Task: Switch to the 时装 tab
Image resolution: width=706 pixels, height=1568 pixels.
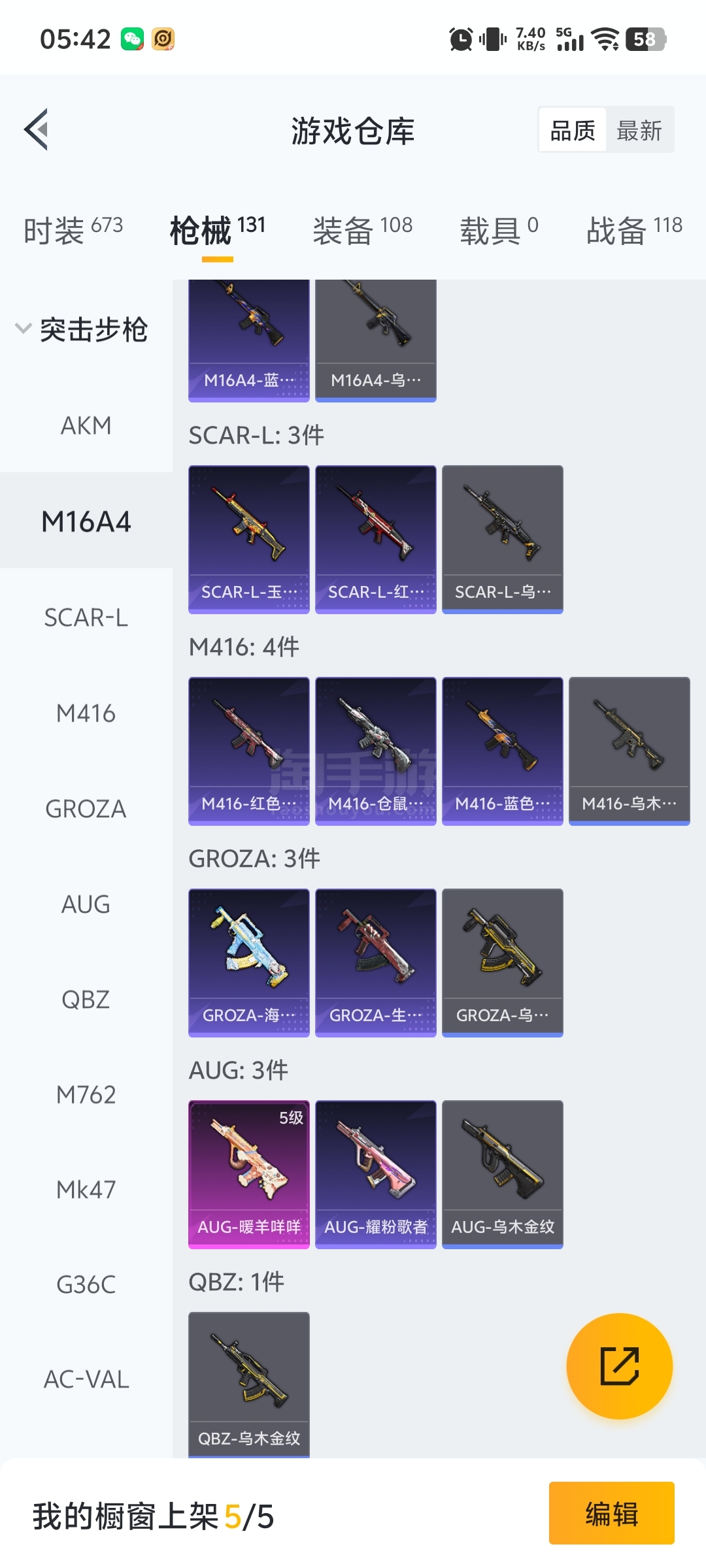Action: [x=73, y=230]
